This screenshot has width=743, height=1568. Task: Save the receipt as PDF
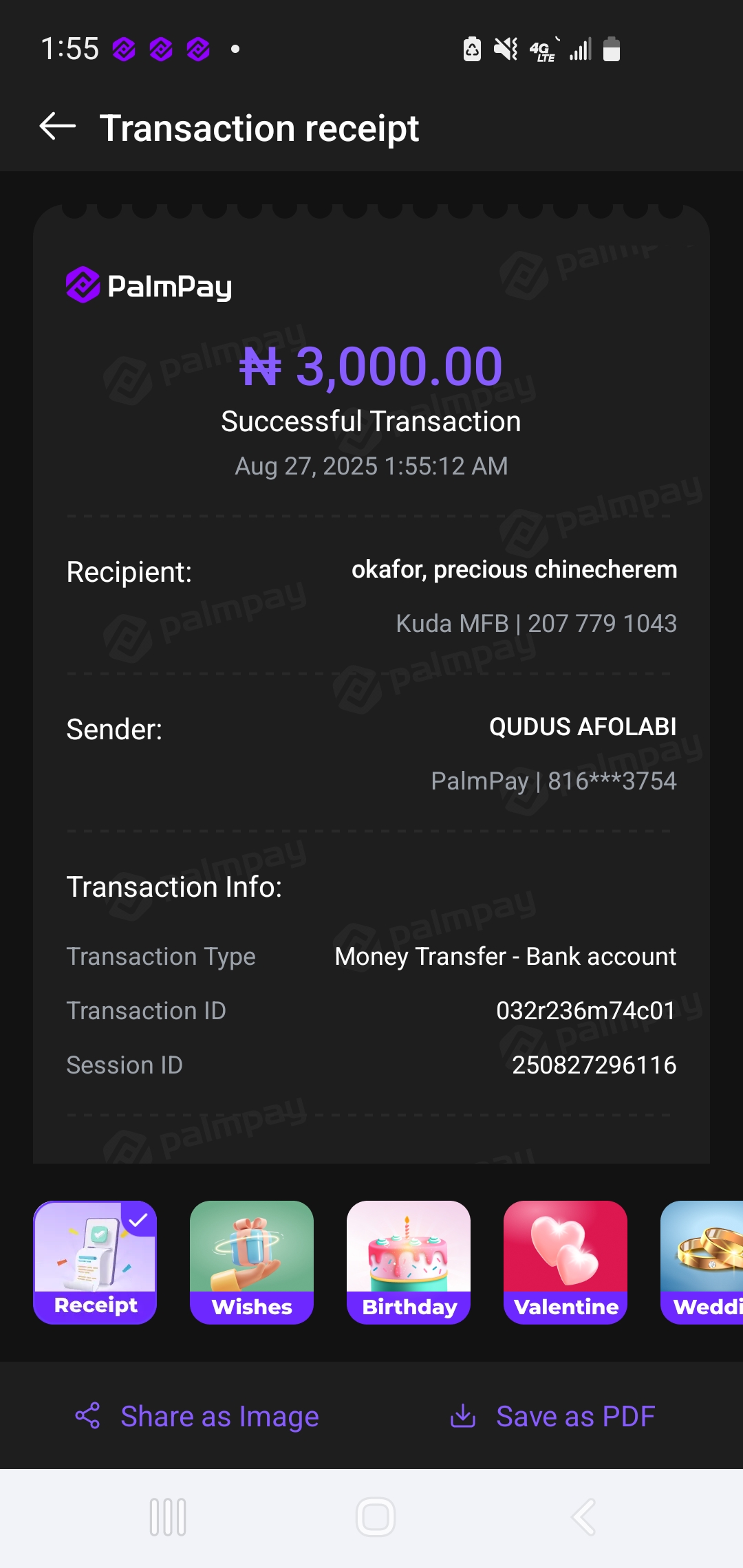[552, 1417]
